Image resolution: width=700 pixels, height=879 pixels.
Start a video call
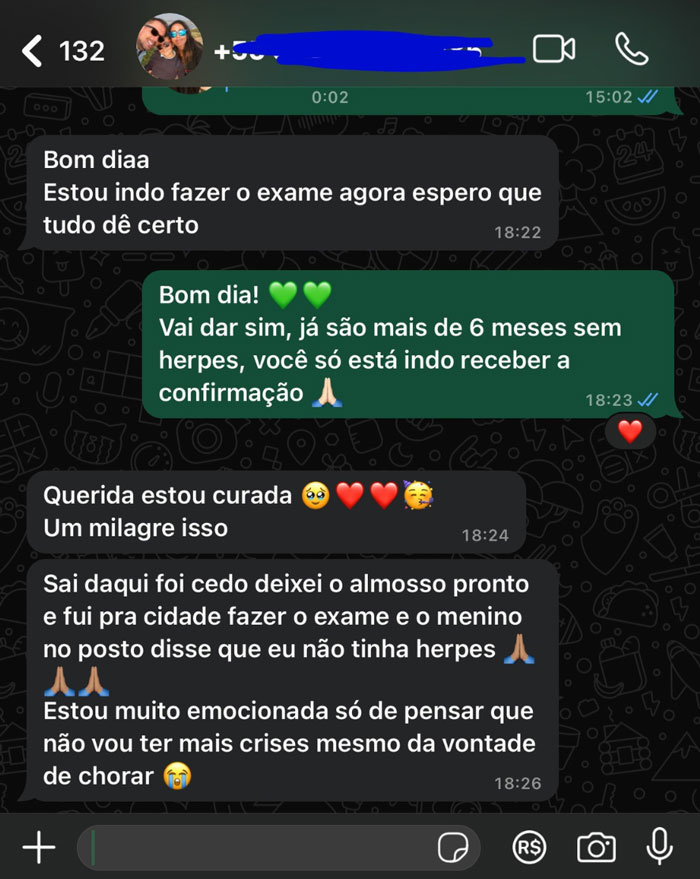click(x=553, y=49)
